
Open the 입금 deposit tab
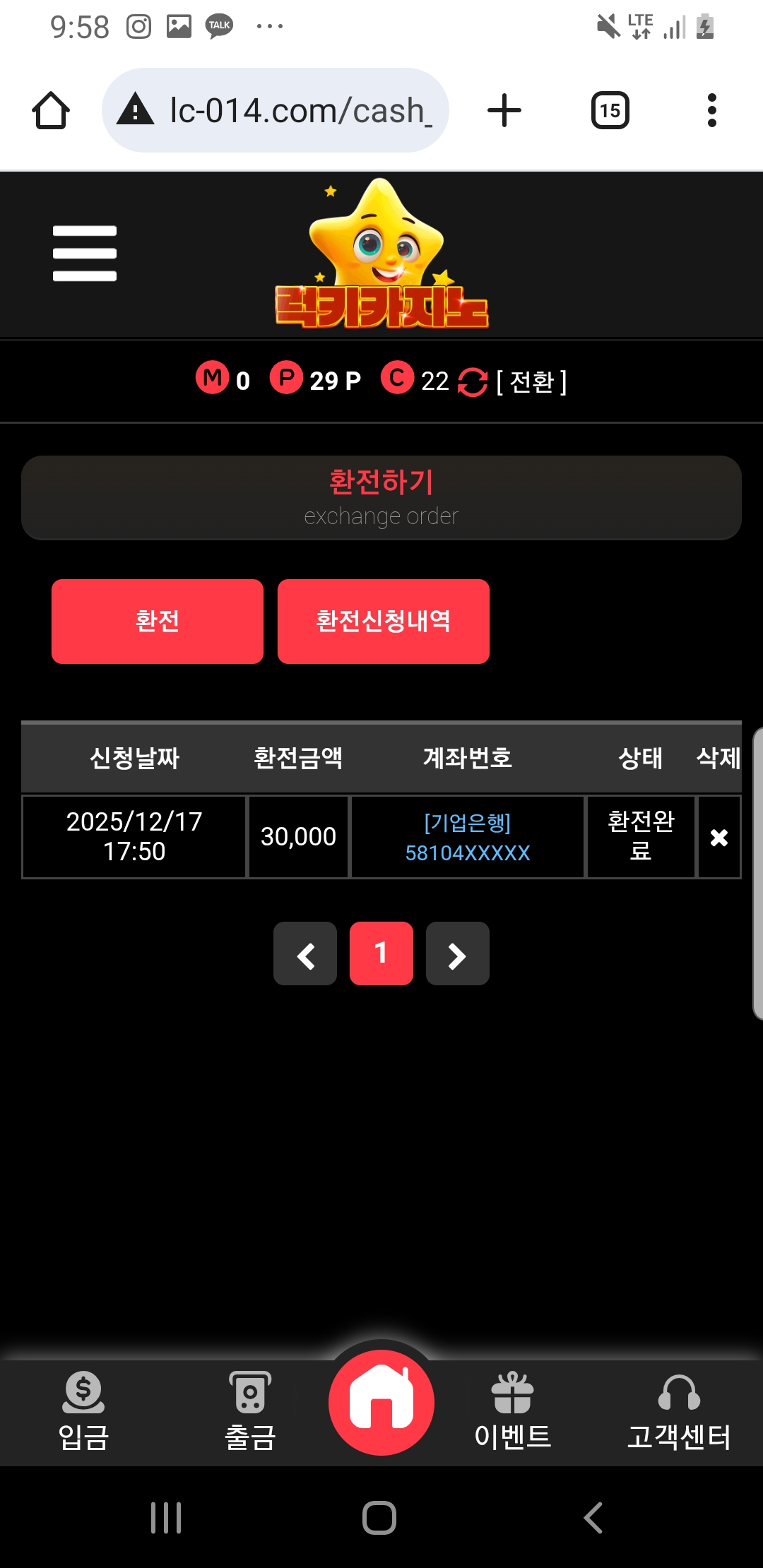tap(83, 1410)
